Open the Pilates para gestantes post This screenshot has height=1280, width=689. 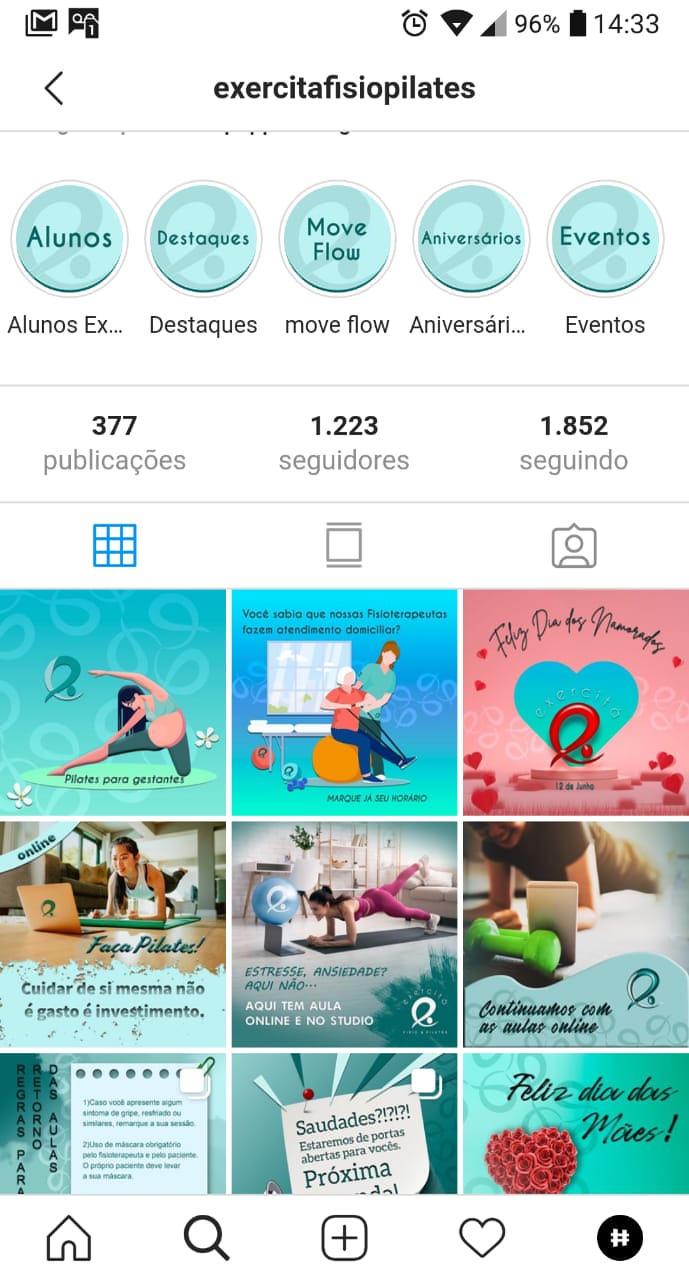(113, 703)
